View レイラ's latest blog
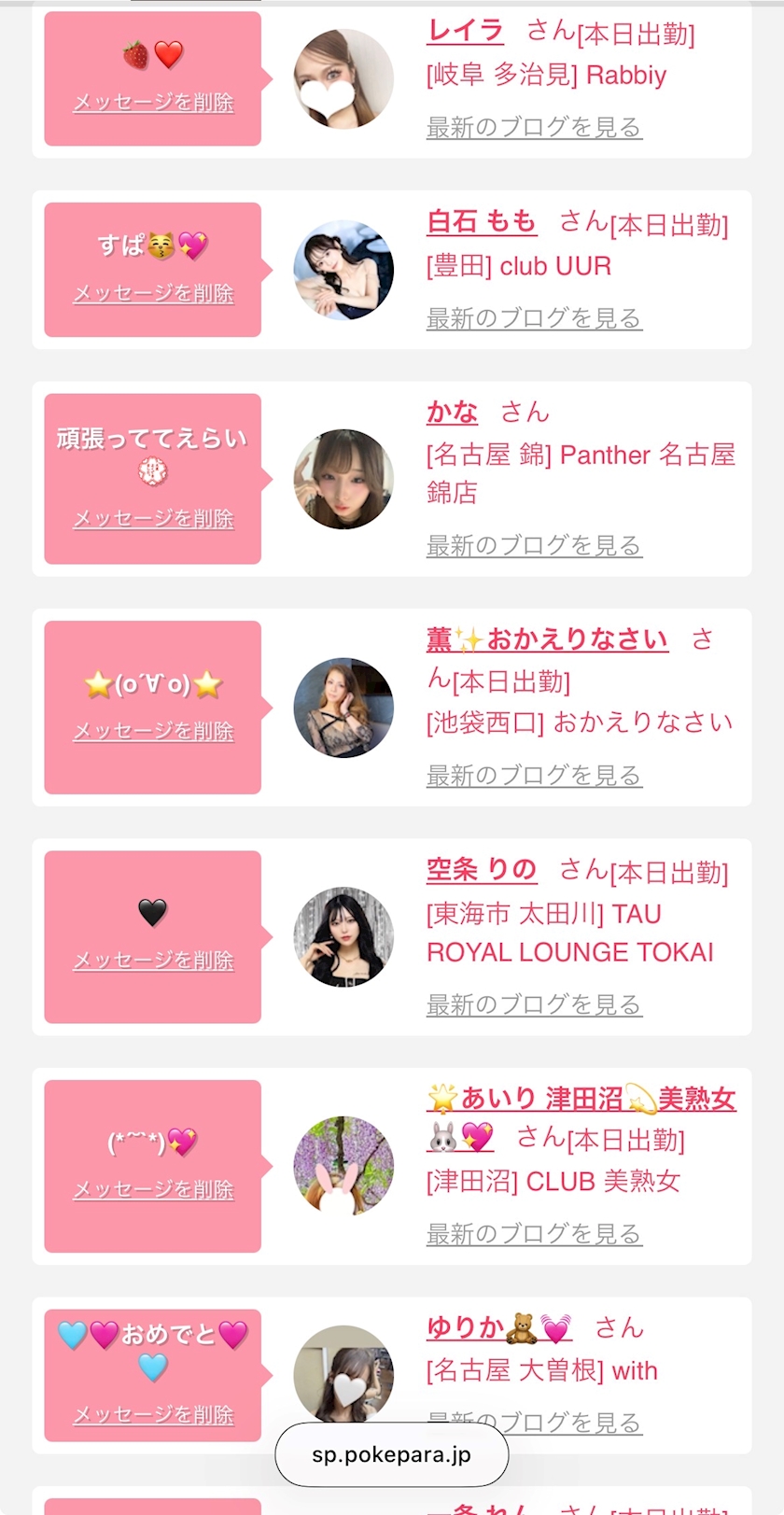 534,128
